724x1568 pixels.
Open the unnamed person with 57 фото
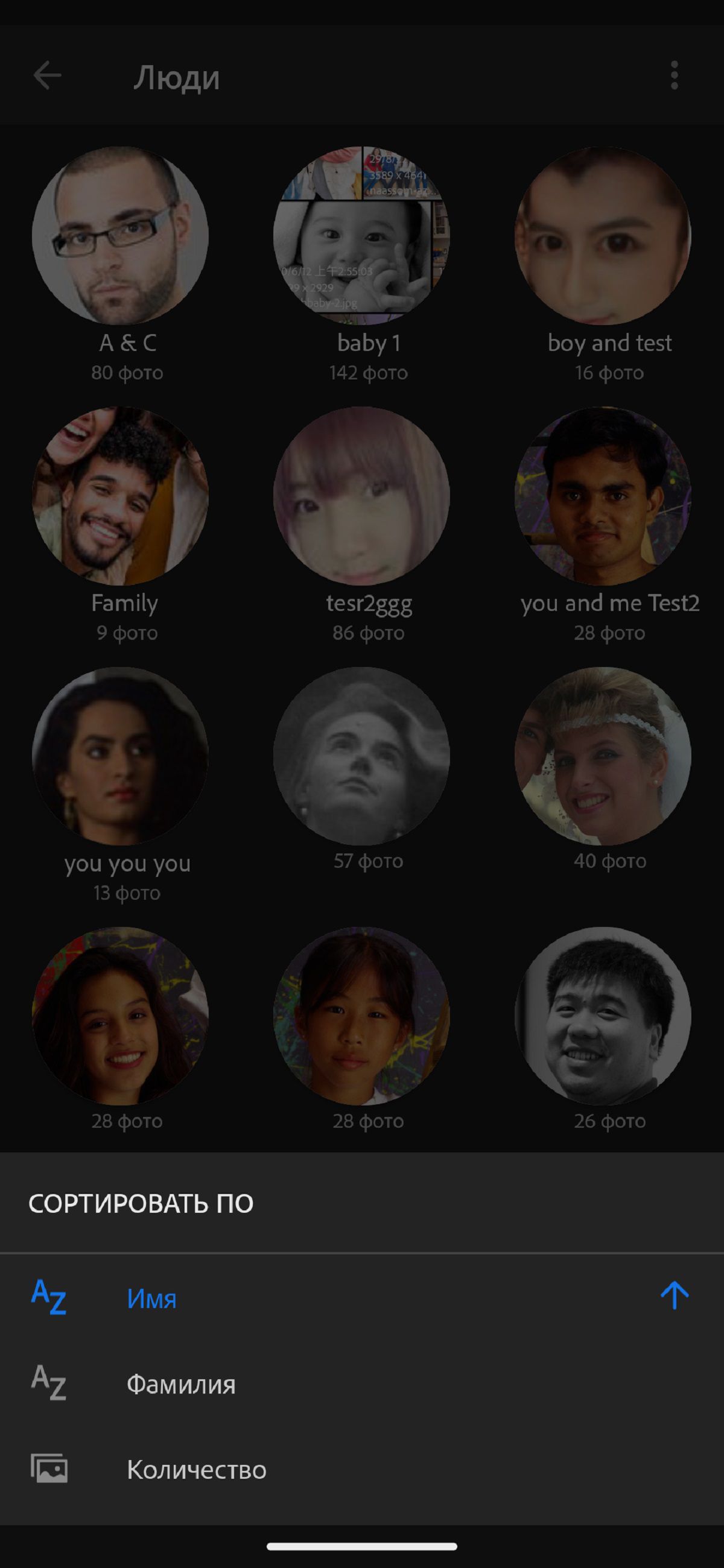pyautogui.click(x=361, y=756)
